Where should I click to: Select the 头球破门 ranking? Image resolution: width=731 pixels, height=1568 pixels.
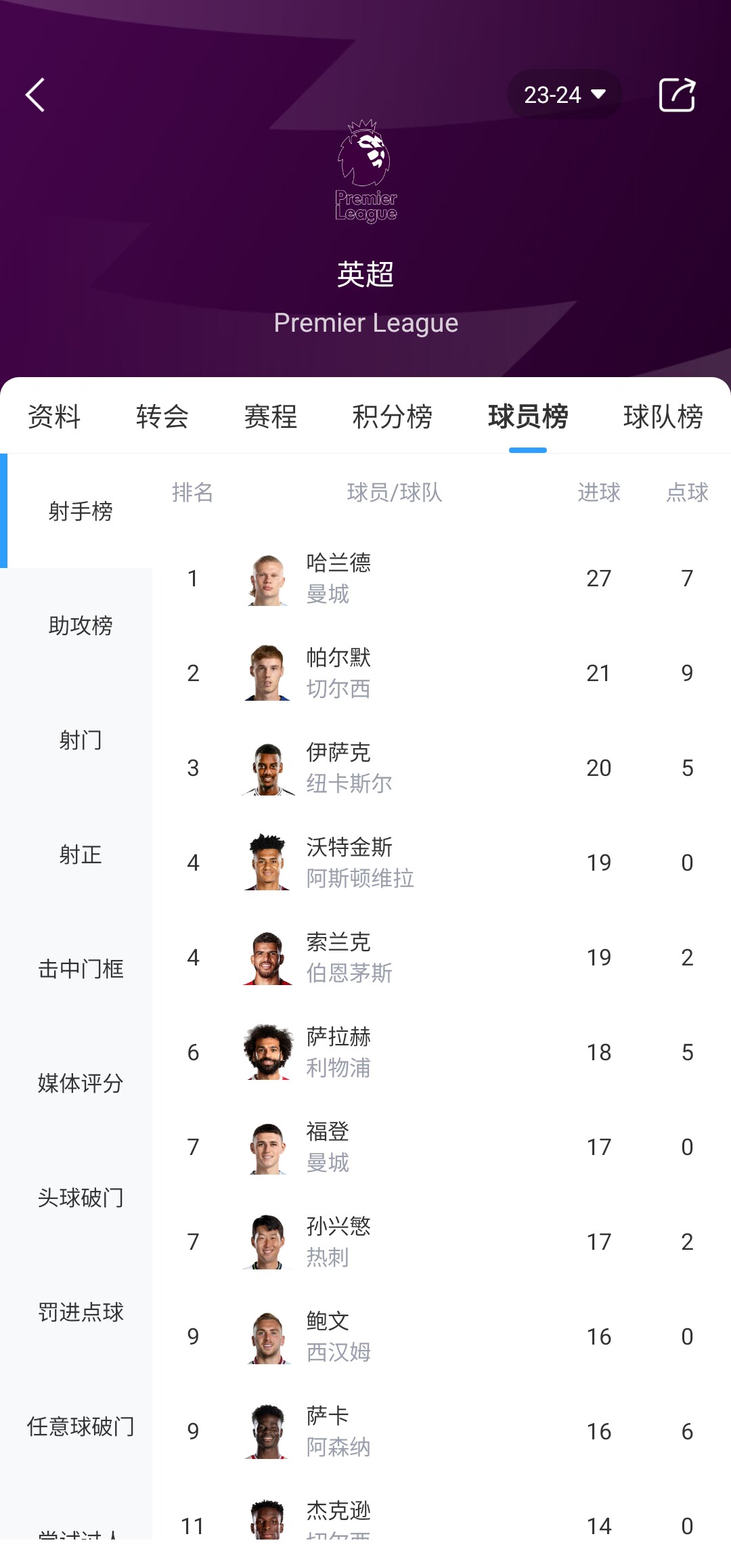click(80, 1198)
